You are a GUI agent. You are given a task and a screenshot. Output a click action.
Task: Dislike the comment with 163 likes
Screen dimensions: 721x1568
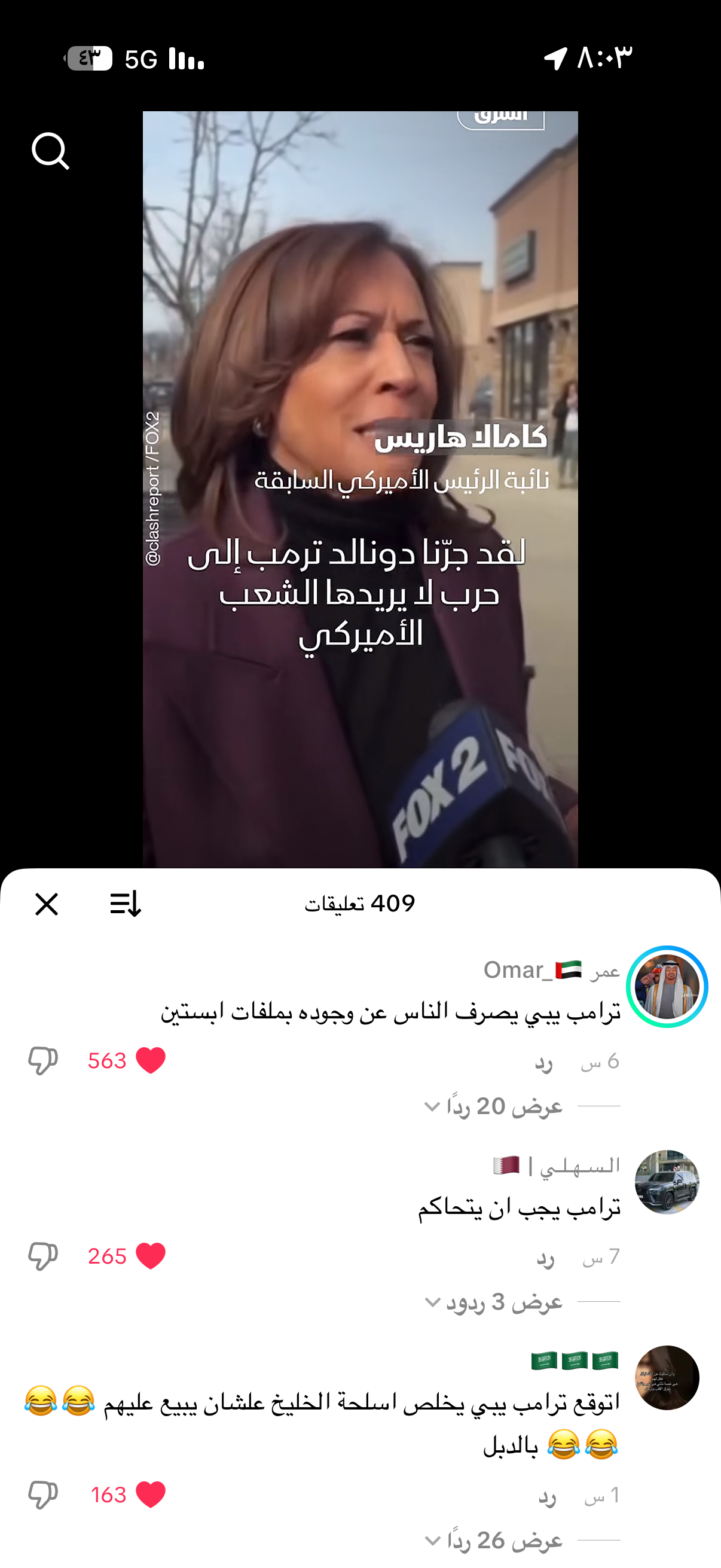pos(42,1495)
